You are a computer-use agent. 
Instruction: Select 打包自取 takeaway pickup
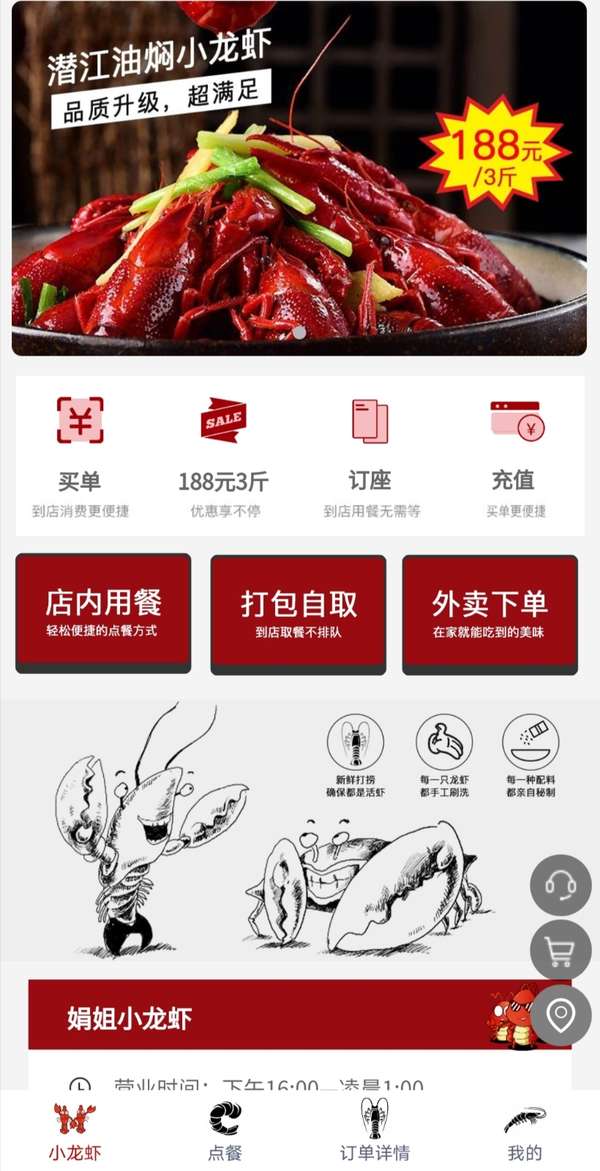298,613
